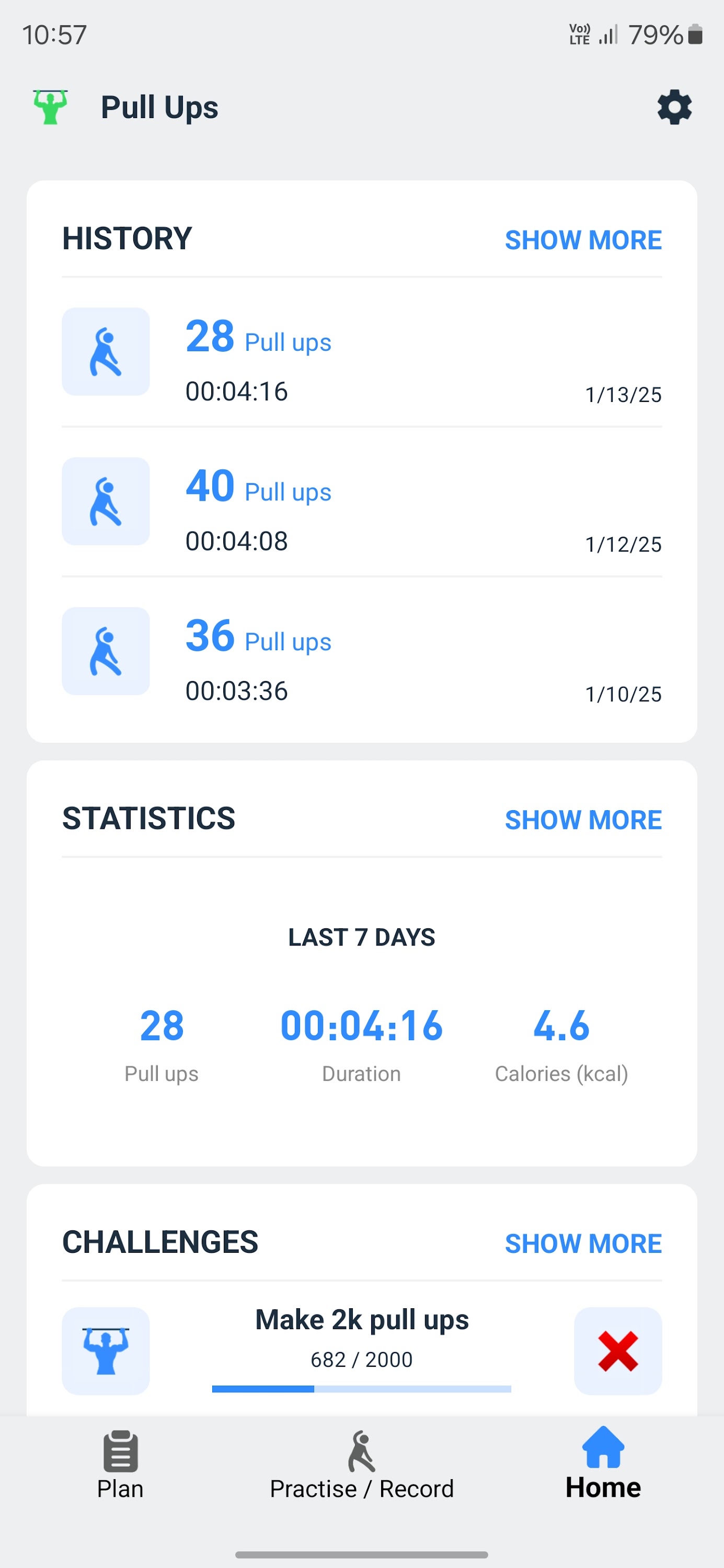Cancel the Make 2k pull ups challenge
Image resolution: width=724 pixels, height=1568 pixels.
click(x=617, y=1351)
